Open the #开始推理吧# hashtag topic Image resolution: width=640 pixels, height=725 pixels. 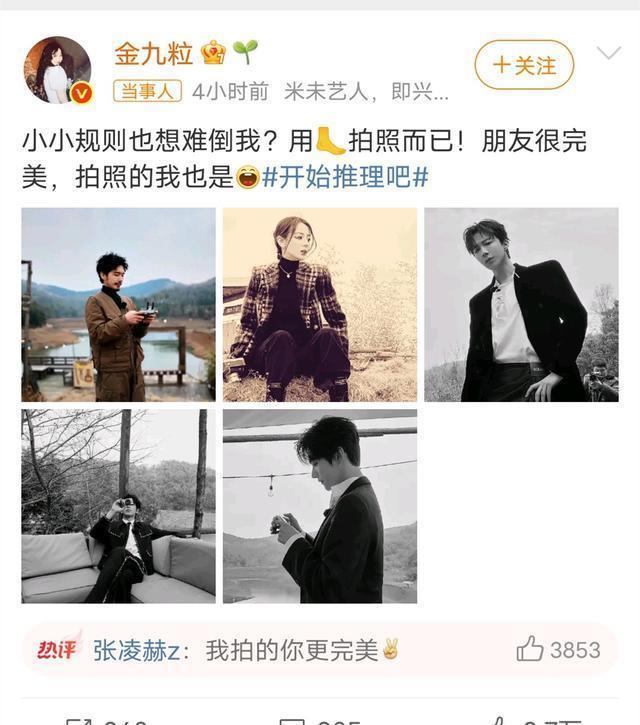[x=346, y=177]
